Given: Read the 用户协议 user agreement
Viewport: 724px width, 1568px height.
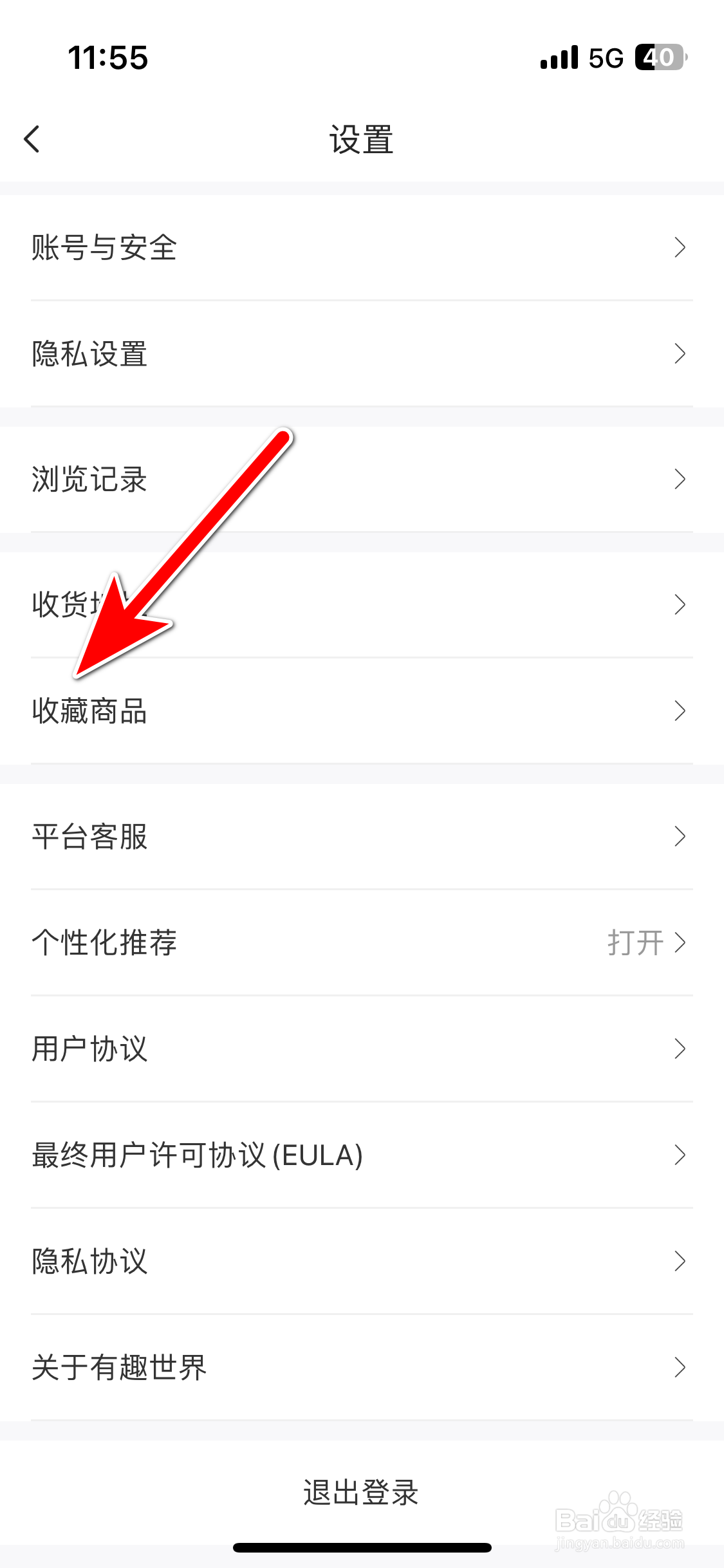Looking at the screenshot, I should point(89,1049).
